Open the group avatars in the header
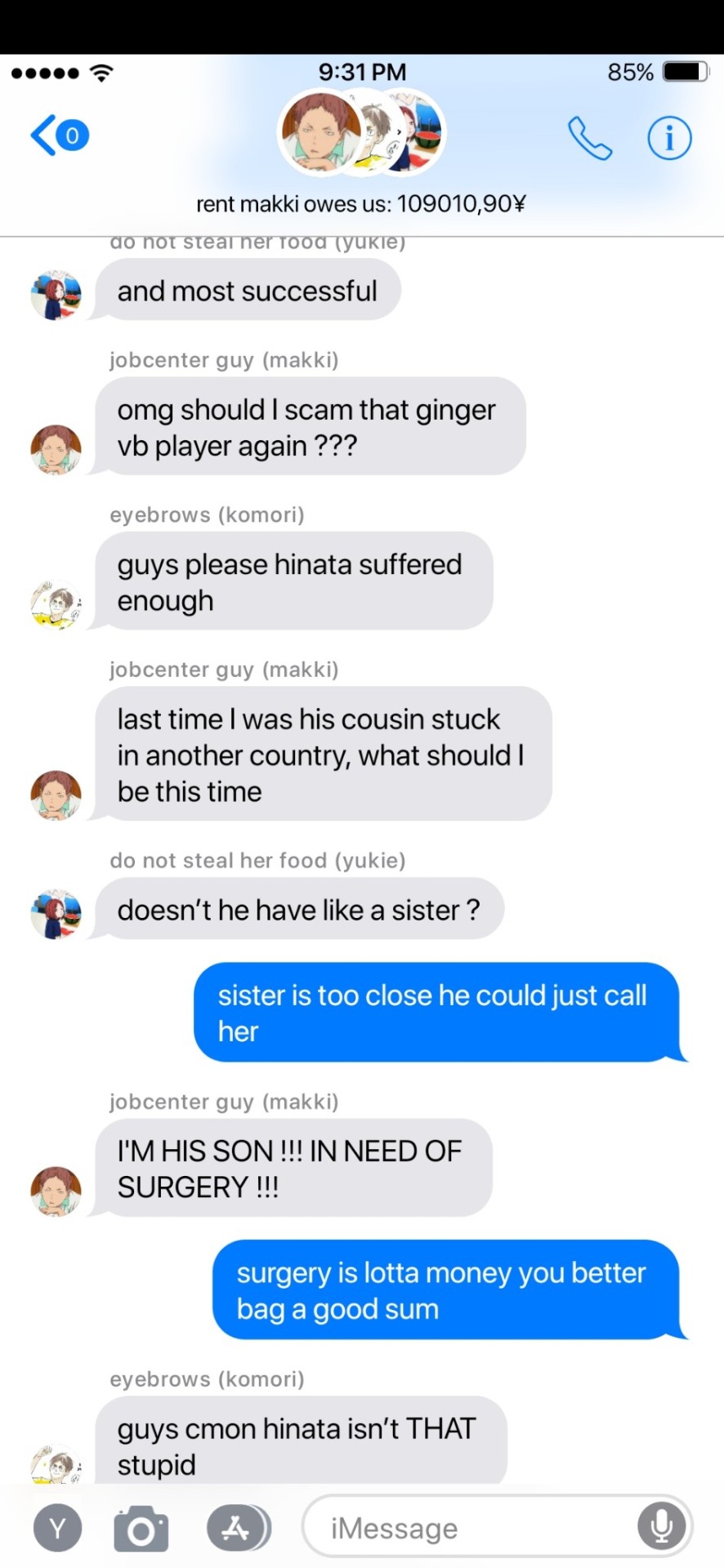This screenshot has height=1568, width=724. 362,132
